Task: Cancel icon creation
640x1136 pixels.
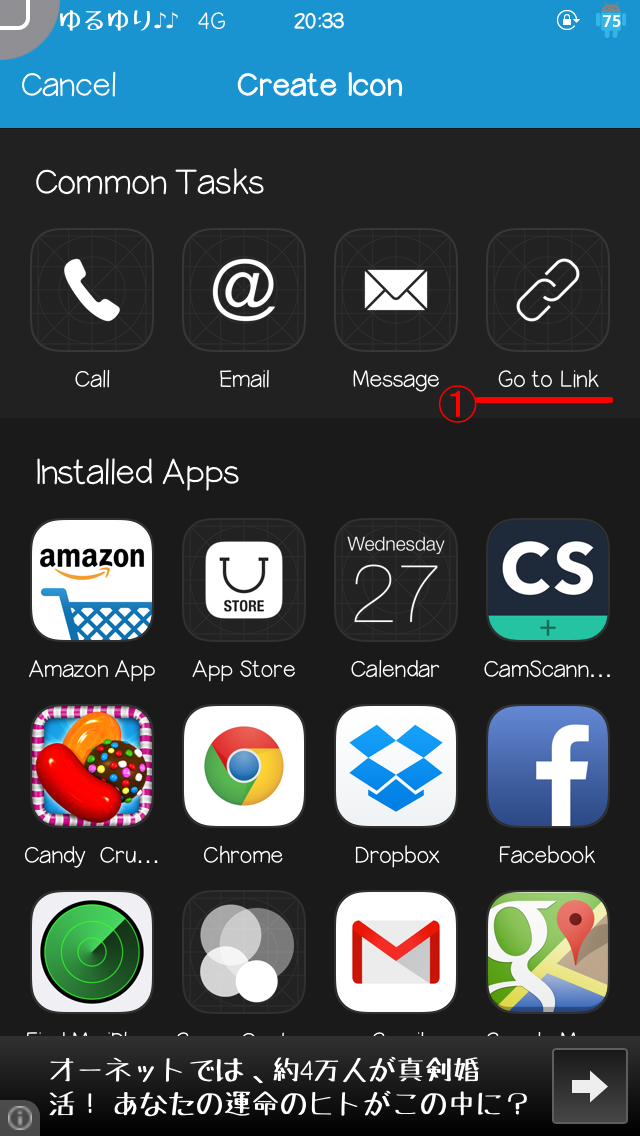Action: 68,85
